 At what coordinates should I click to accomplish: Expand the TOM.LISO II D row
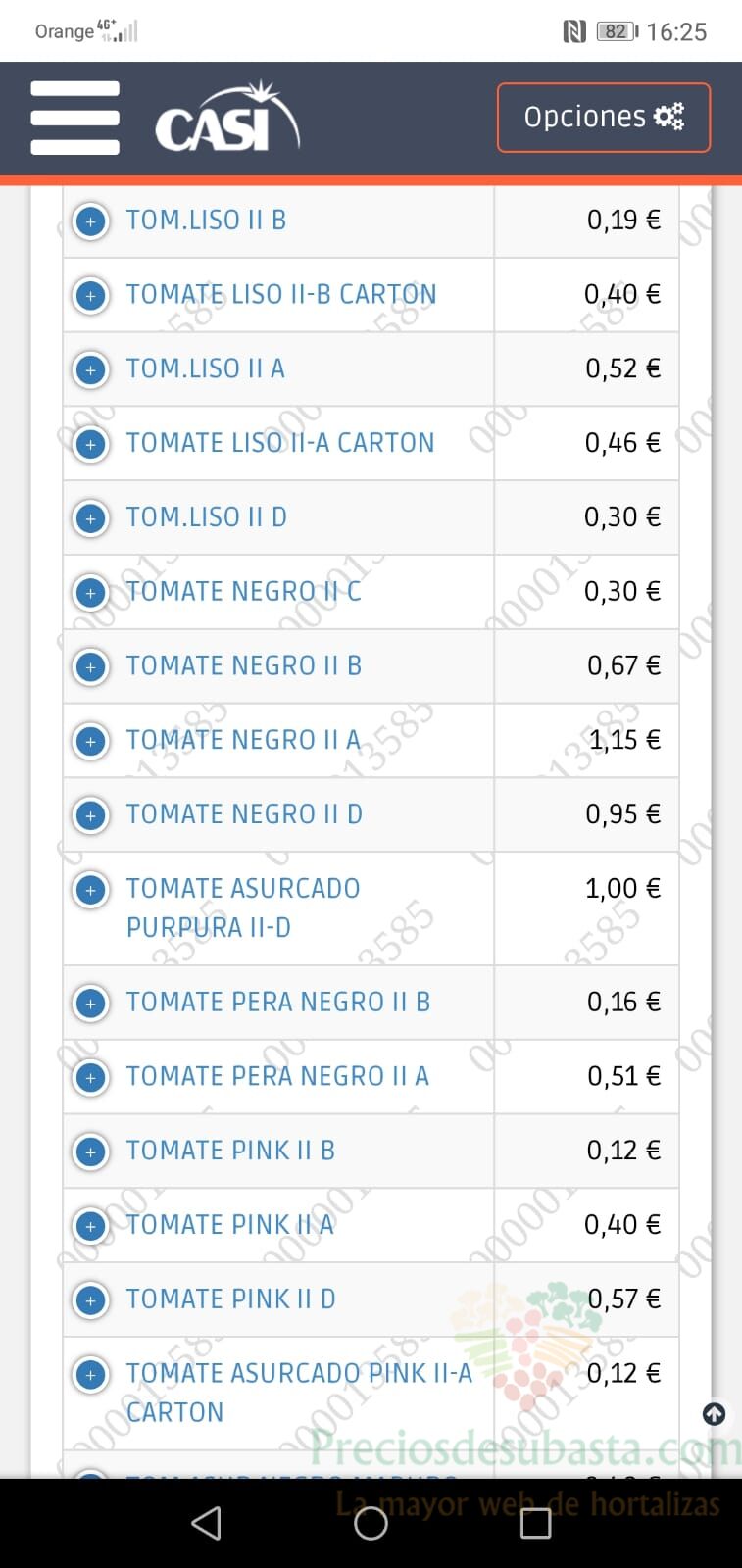pos(91,518)
